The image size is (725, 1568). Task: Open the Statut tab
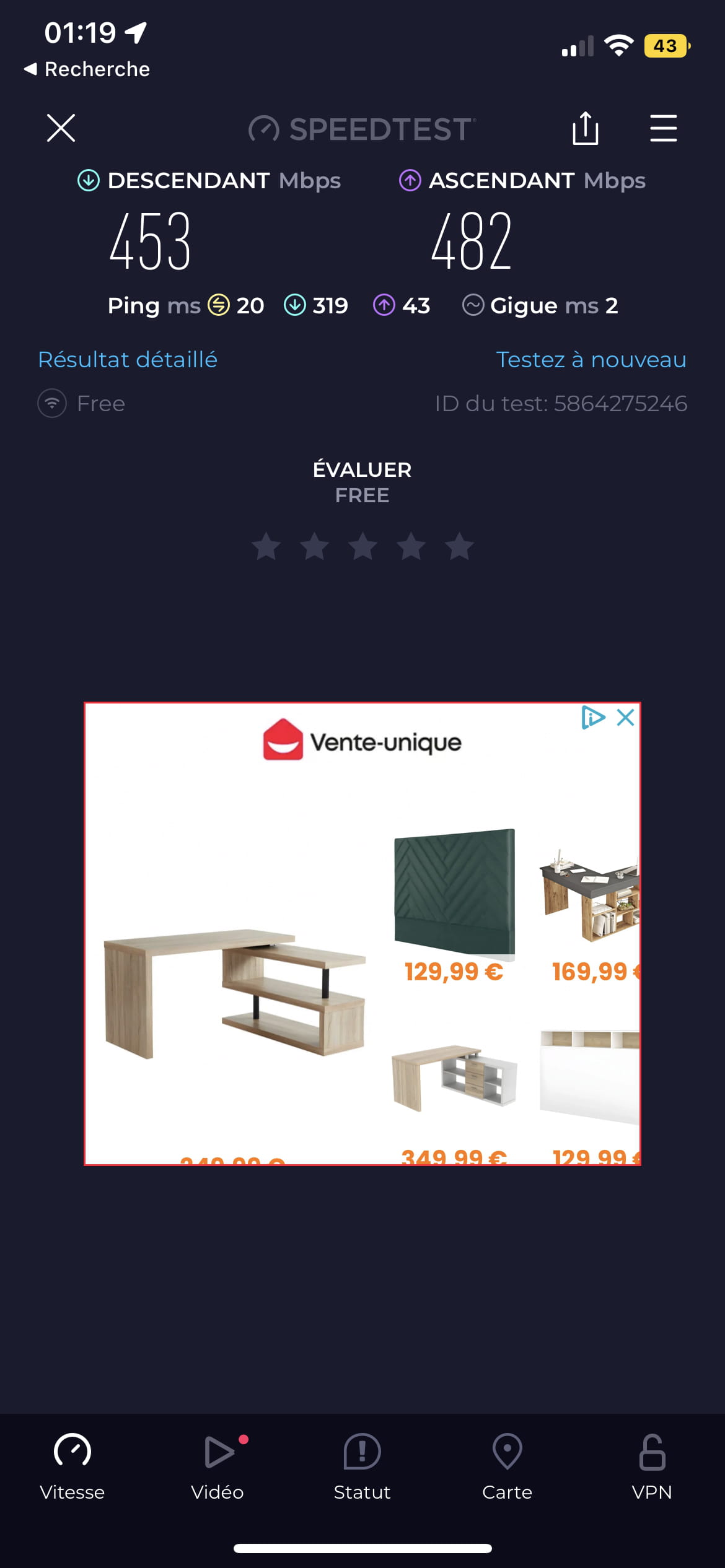(362, 1467)
